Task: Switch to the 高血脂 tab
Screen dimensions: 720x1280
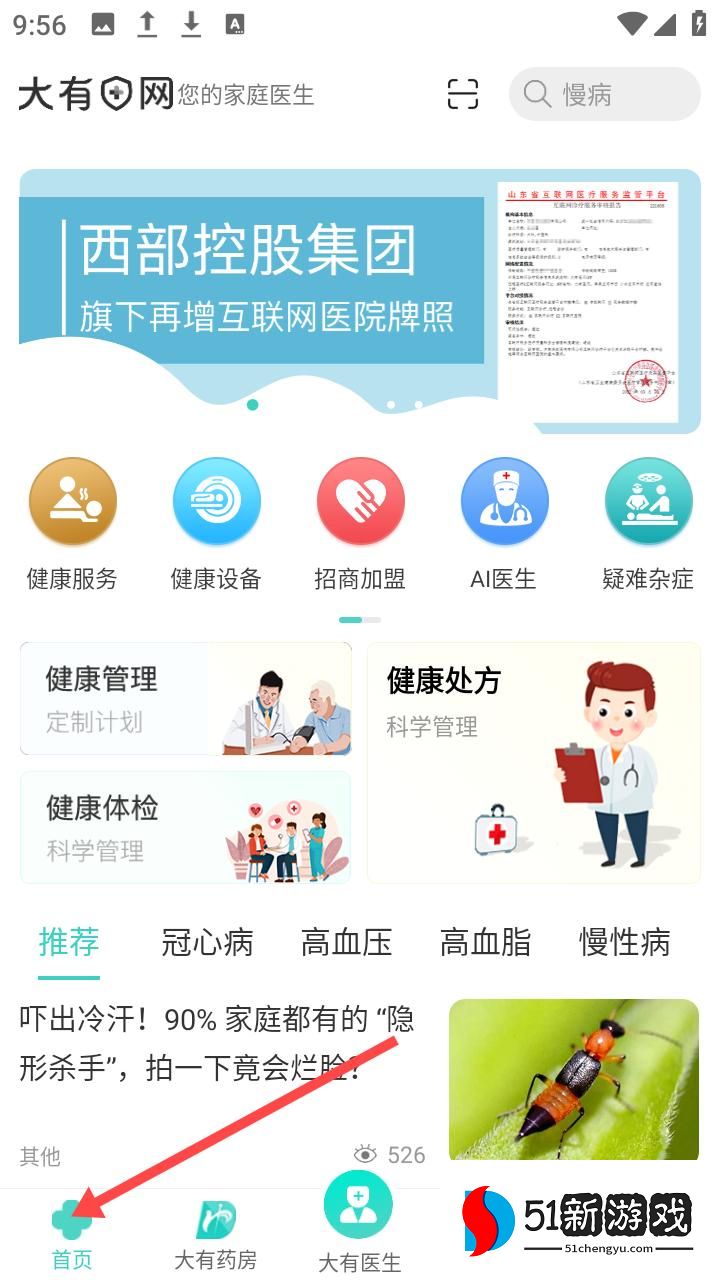Action: [x=485, y=942]
